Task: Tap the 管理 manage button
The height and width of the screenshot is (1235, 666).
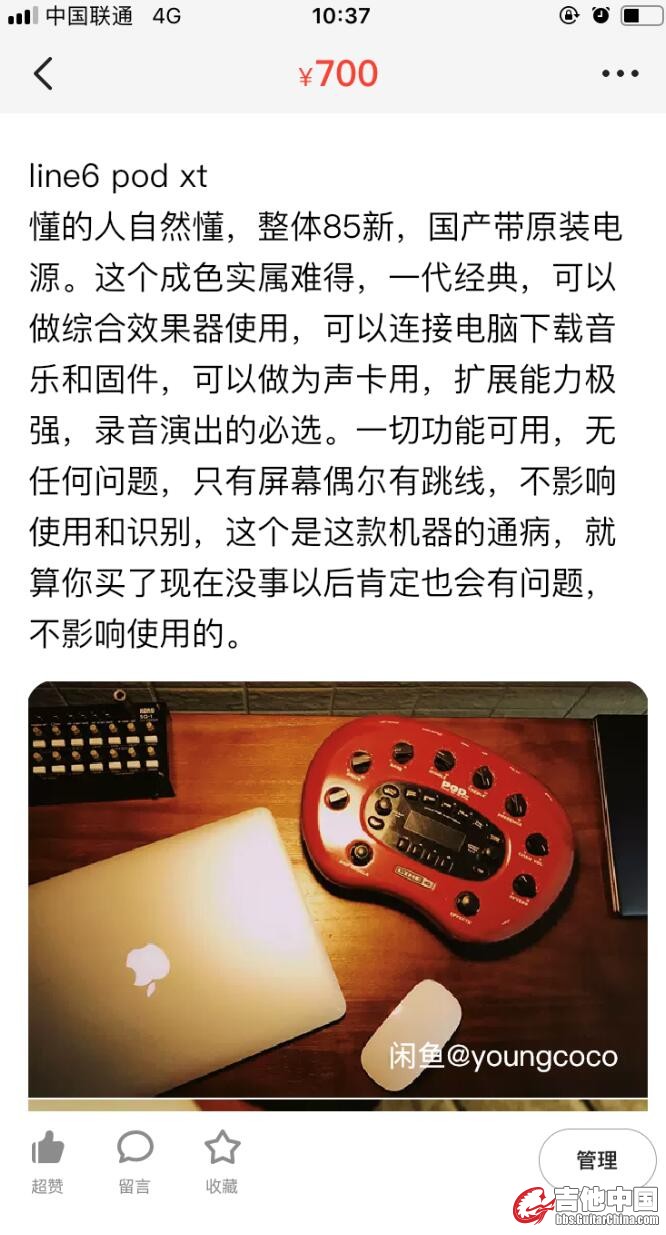Action: click(x=597, y=1160)
